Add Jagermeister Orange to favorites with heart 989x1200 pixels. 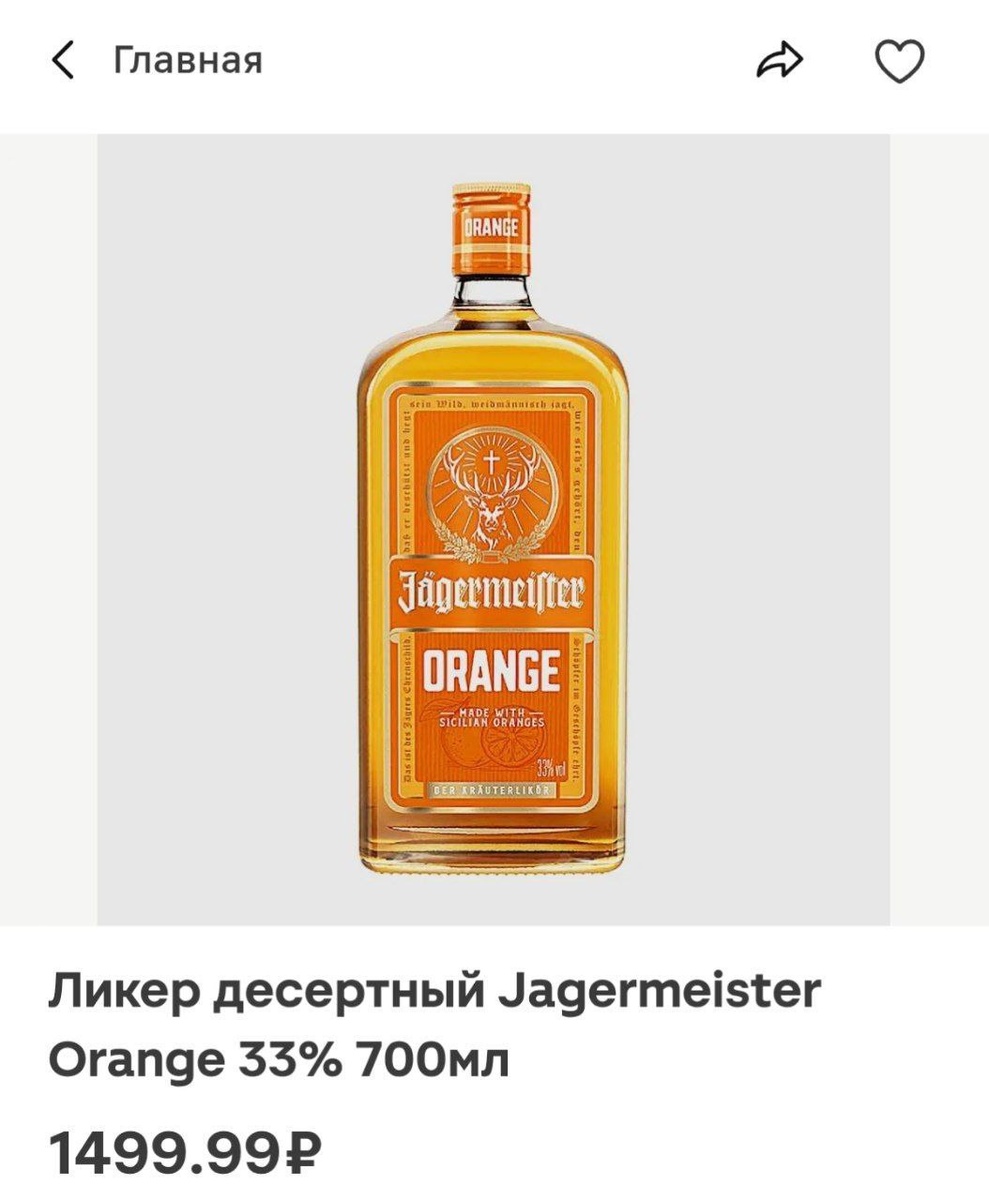896,61
